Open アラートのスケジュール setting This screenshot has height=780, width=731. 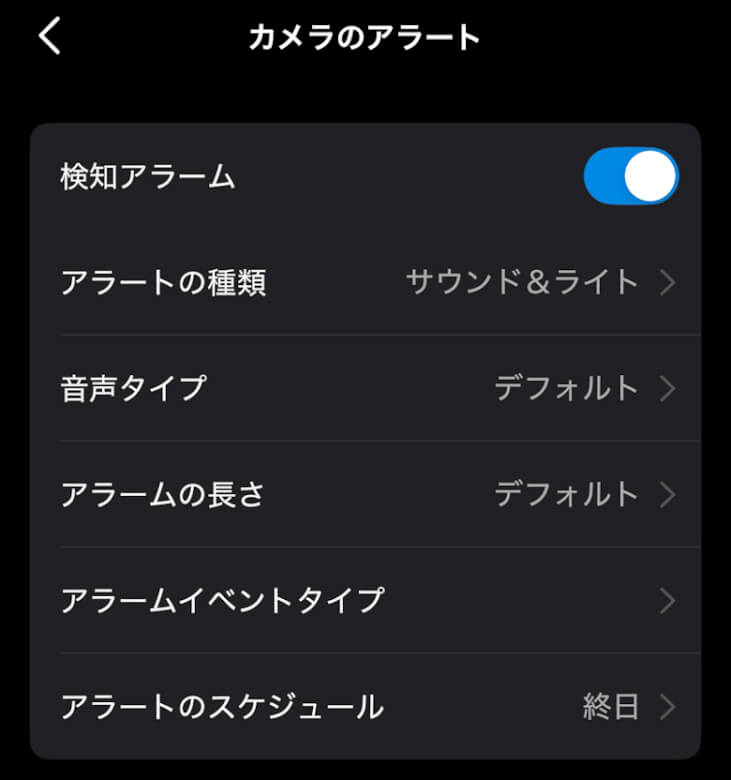367,706
